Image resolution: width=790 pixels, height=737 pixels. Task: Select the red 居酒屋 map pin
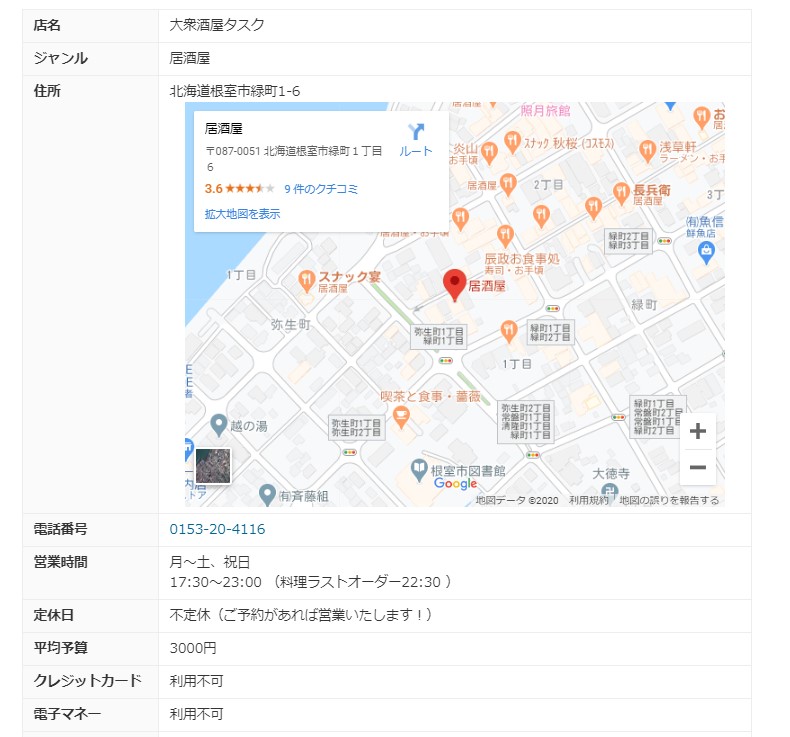pyautogui.click(x=454, y=285)
